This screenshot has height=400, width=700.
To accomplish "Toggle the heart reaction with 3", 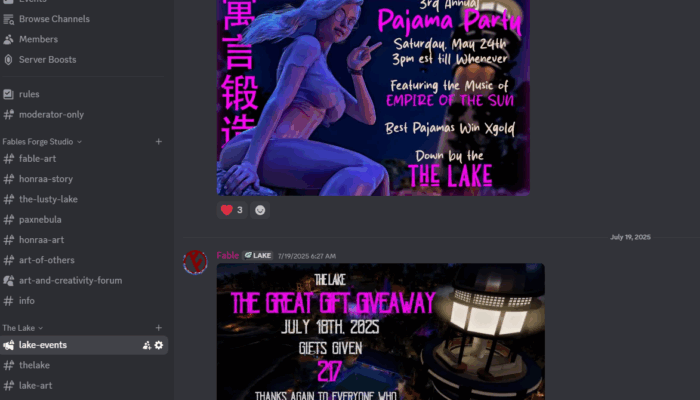I will [x=232, y=210].
